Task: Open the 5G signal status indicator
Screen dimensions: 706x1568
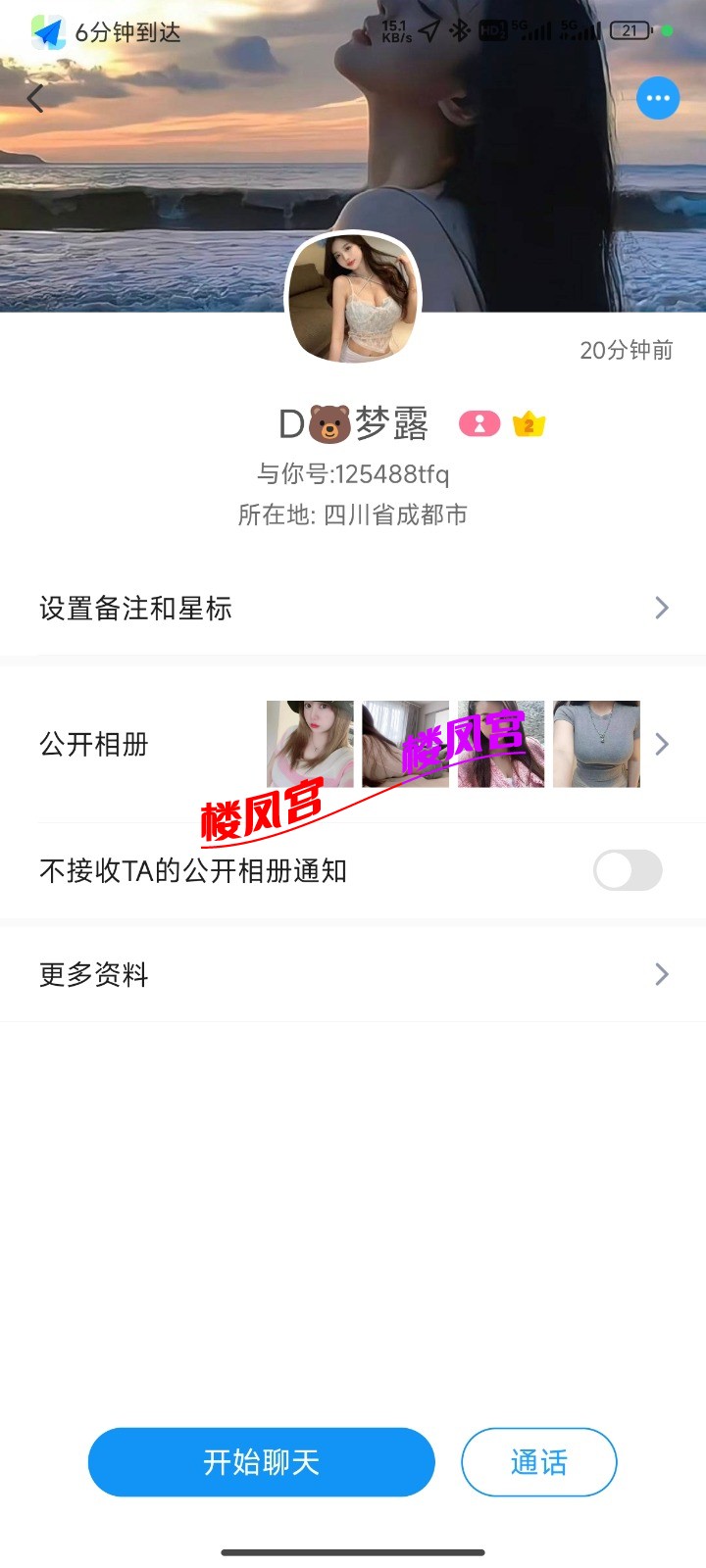Action: click(535, 30)
